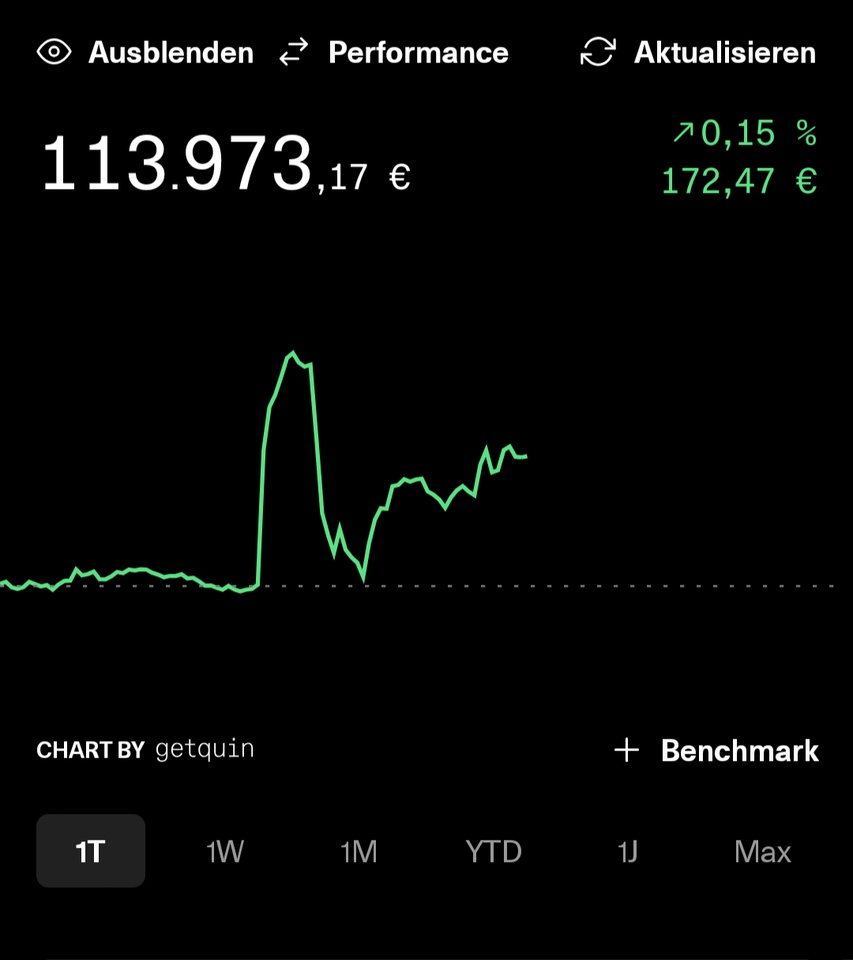The height and width of the screenshot is (960, 853).
Task: Choose the YTD time range
Action: click(x=494, y=851)
